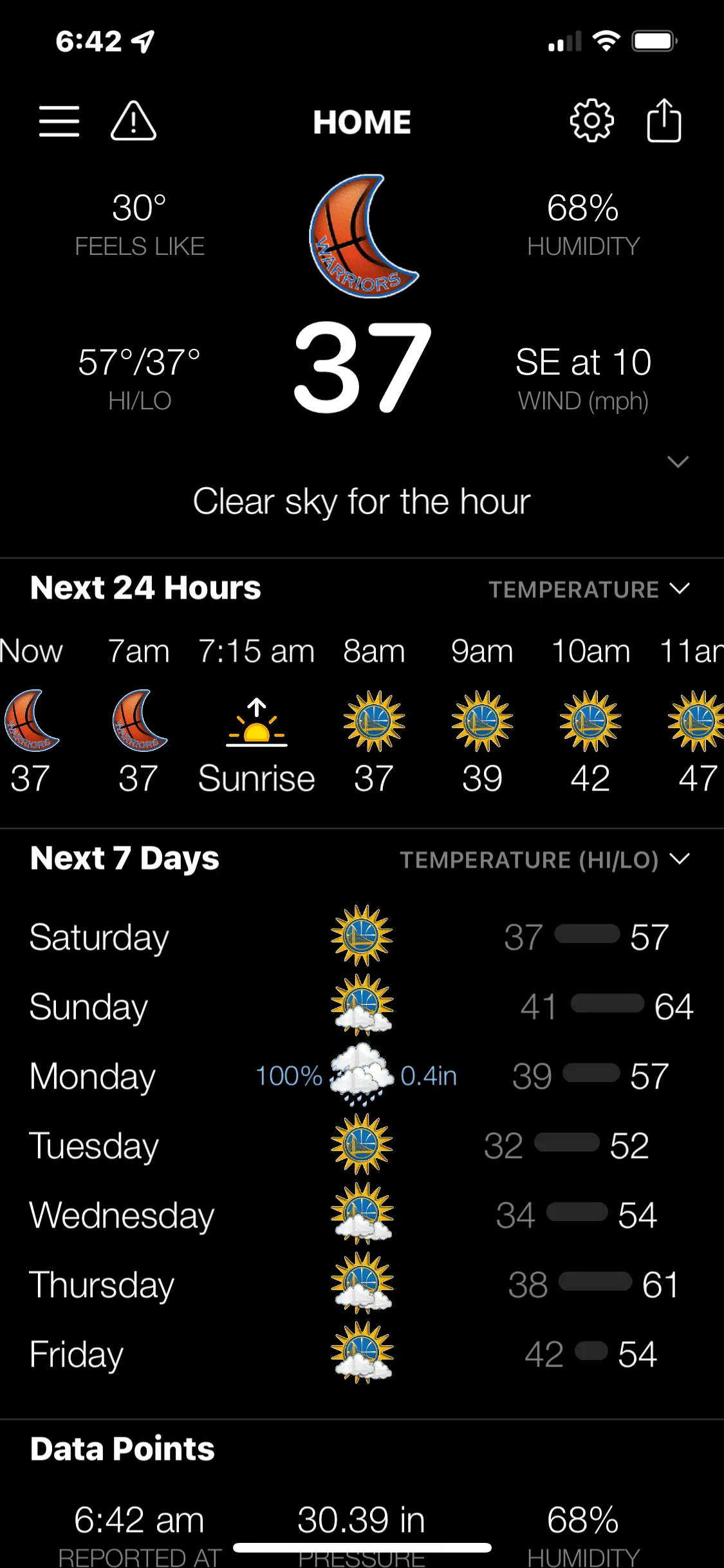Image resolution: width=724 pixels, height=1568 pixels.
Task: Open settings gear
Action: tap(591, 120)
